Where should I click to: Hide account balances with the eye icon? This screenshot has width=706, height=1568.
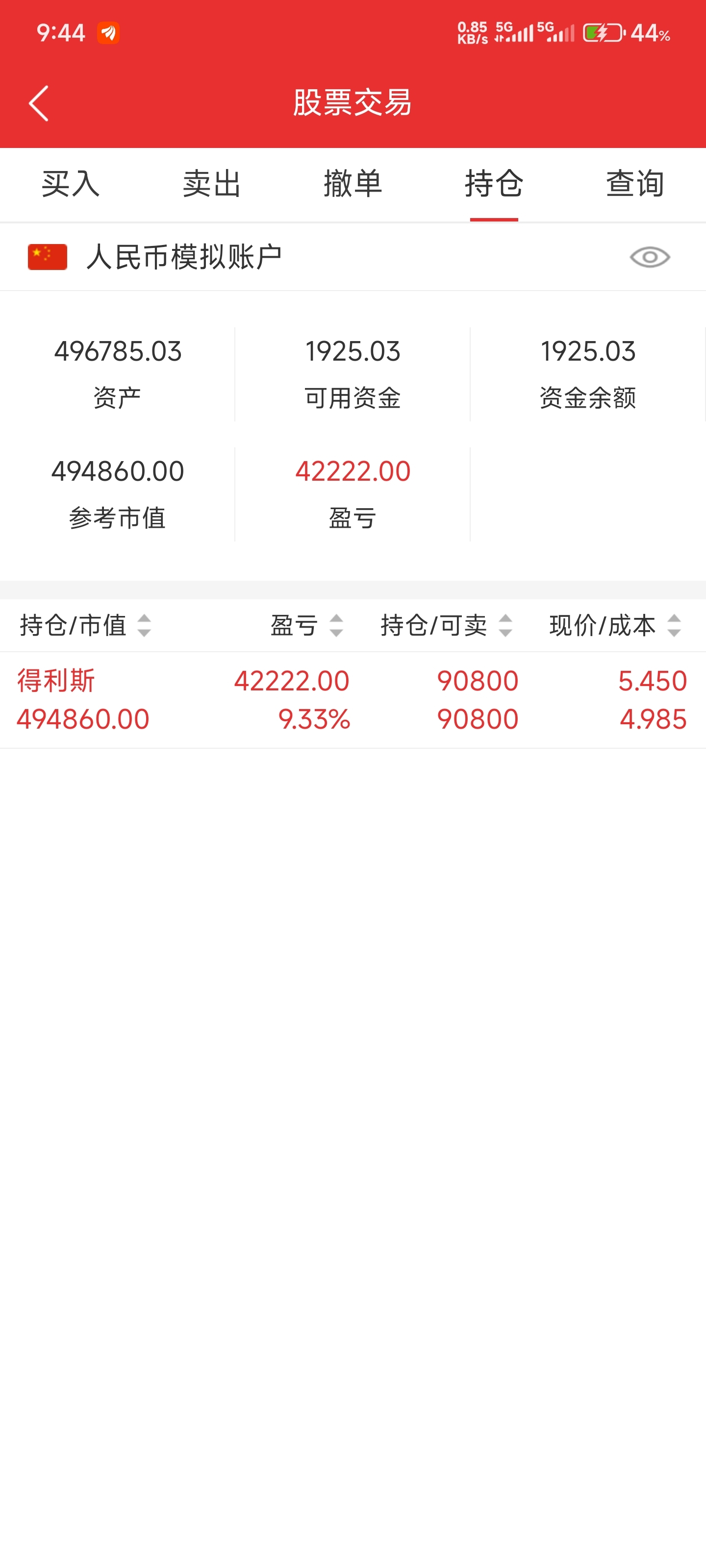[x=650, y=257]
